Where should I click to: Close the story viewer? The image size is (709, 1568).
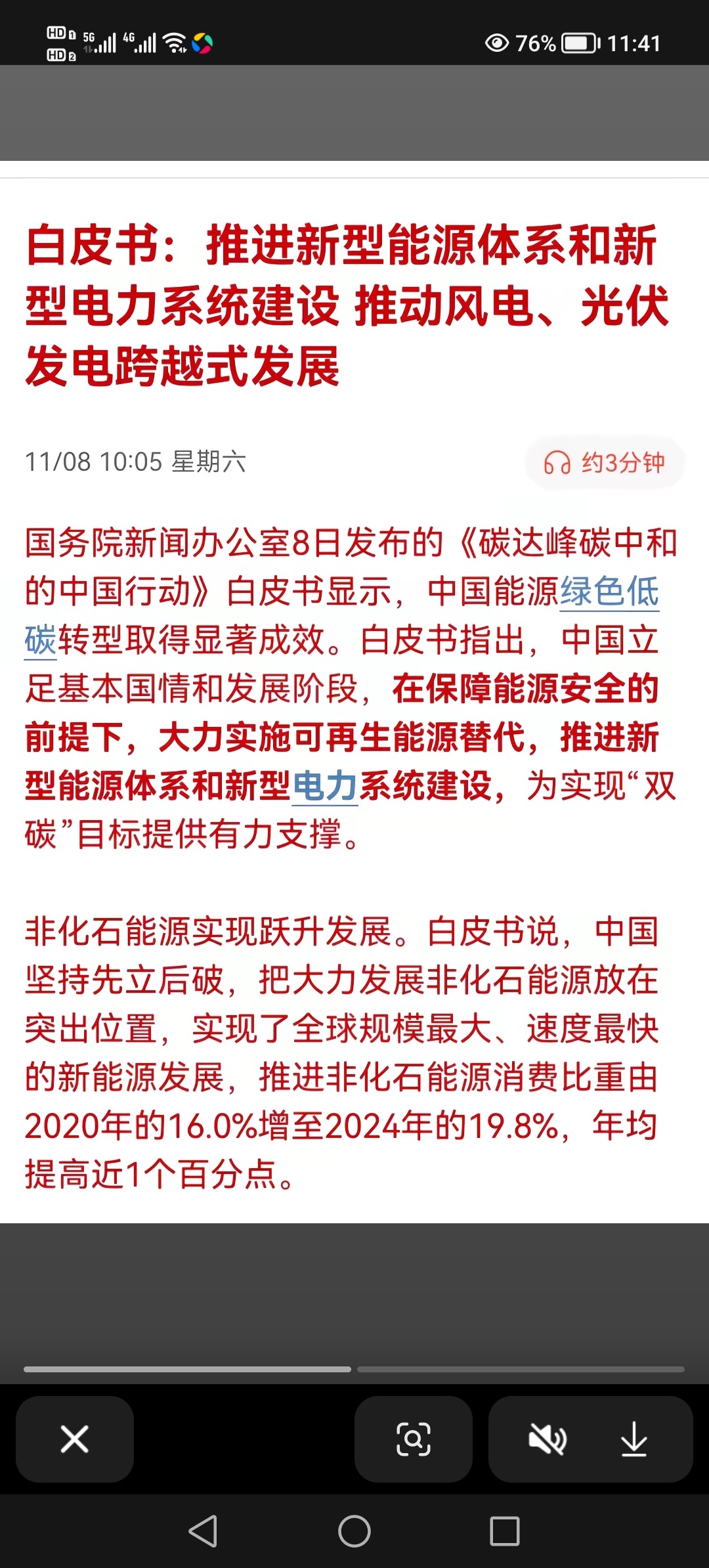(74, 1439)
